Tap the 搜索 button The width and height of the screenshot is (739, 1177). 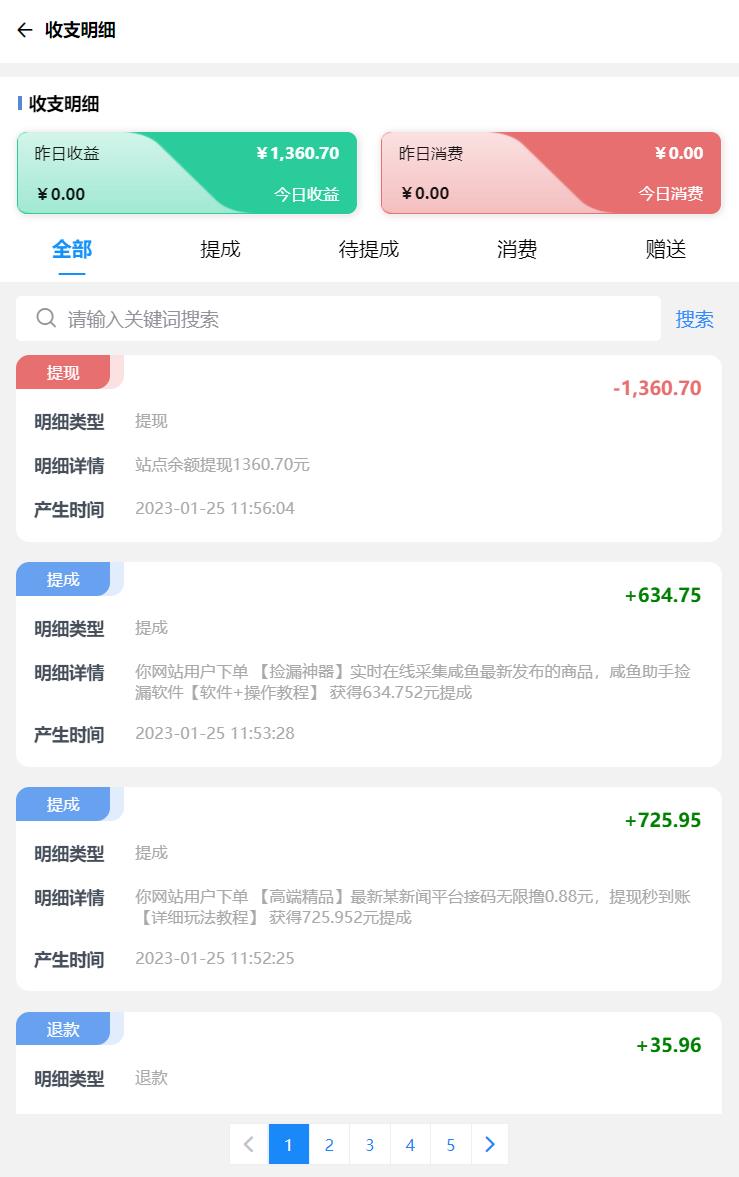click(694, 319)
